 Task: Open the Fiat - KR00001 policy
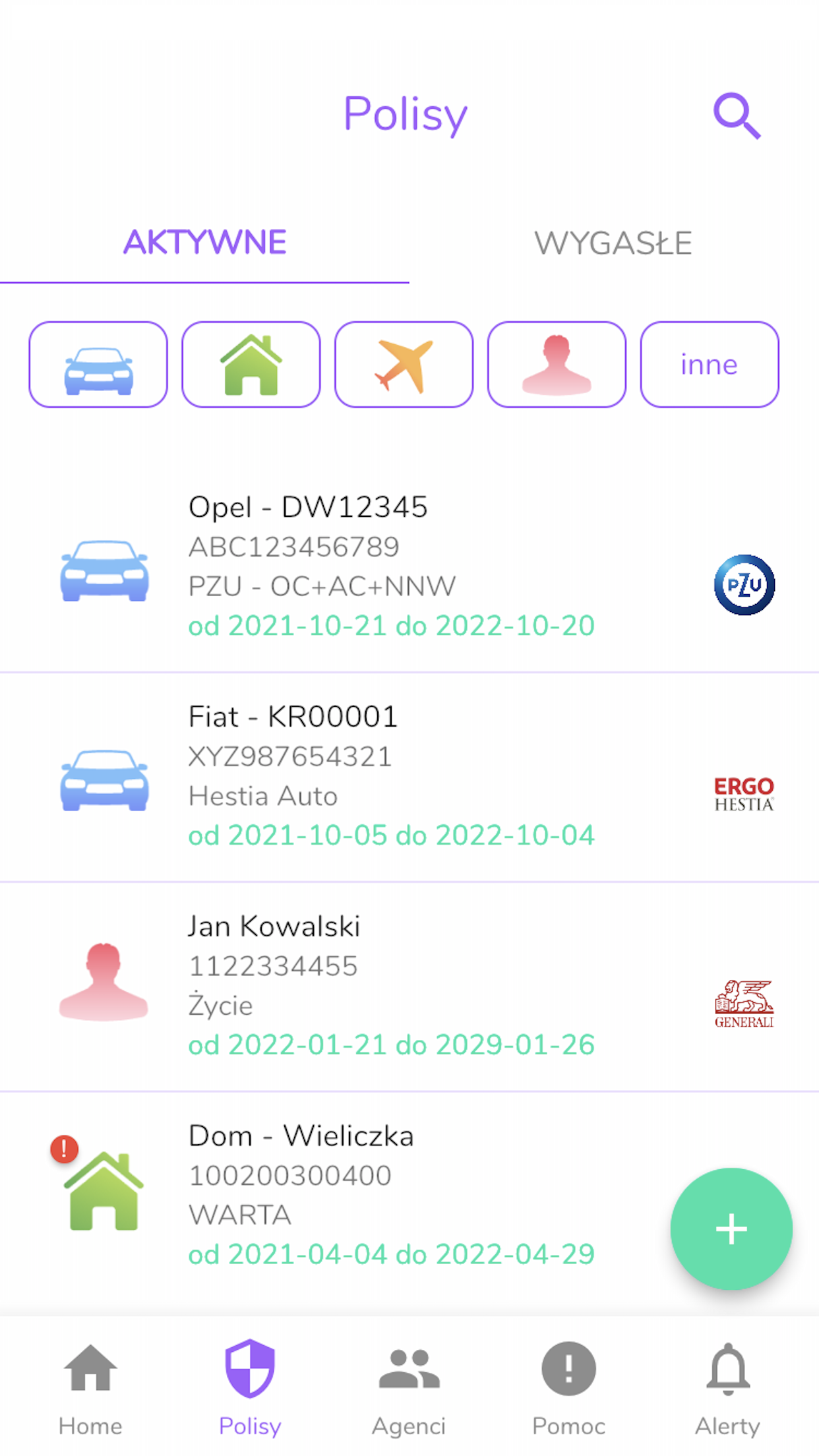point(409,777)
